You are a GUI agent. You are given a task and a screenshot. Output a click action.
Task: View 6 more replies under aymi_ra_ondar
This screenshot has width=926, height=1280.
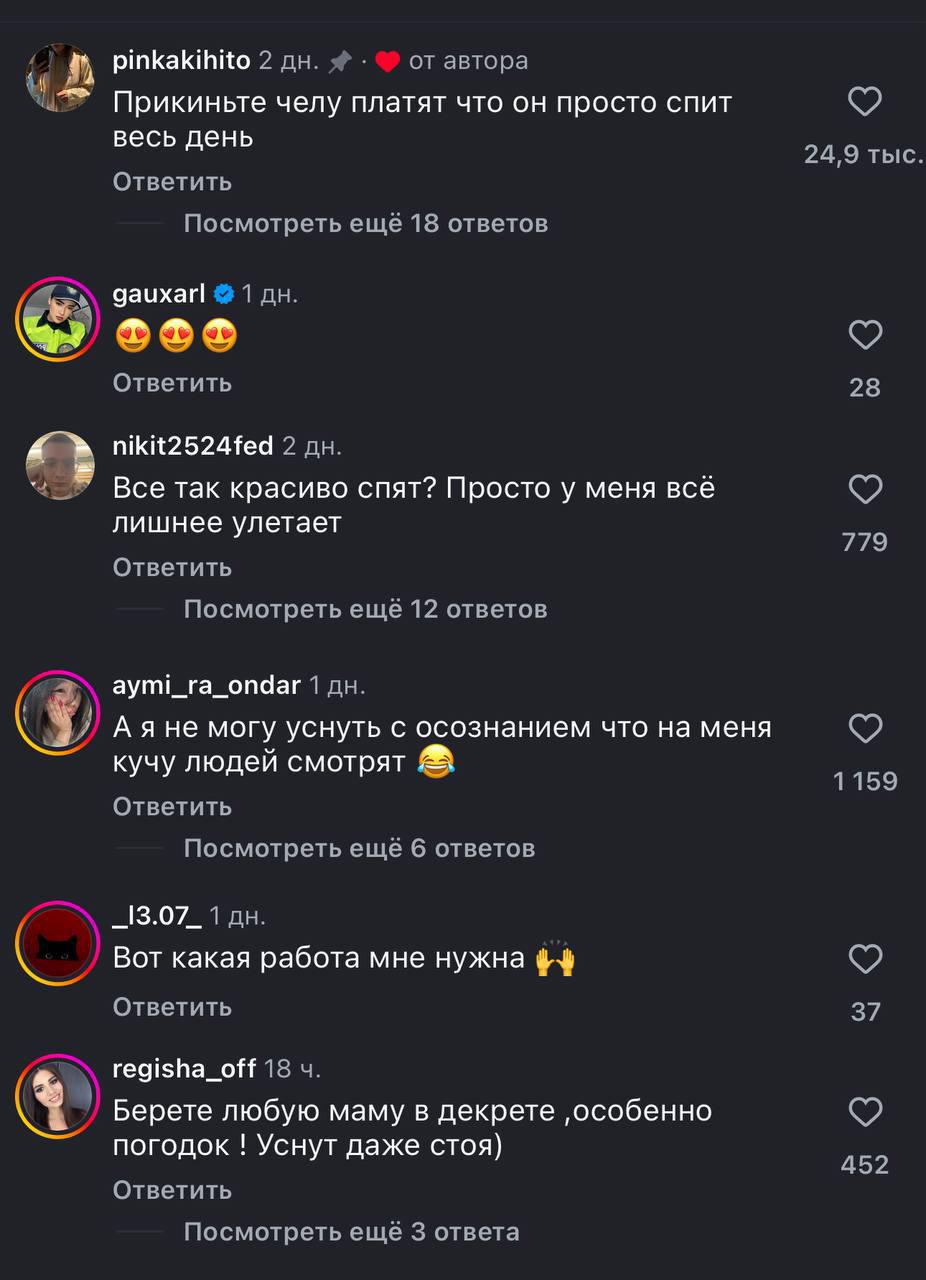tap(359, 849)
